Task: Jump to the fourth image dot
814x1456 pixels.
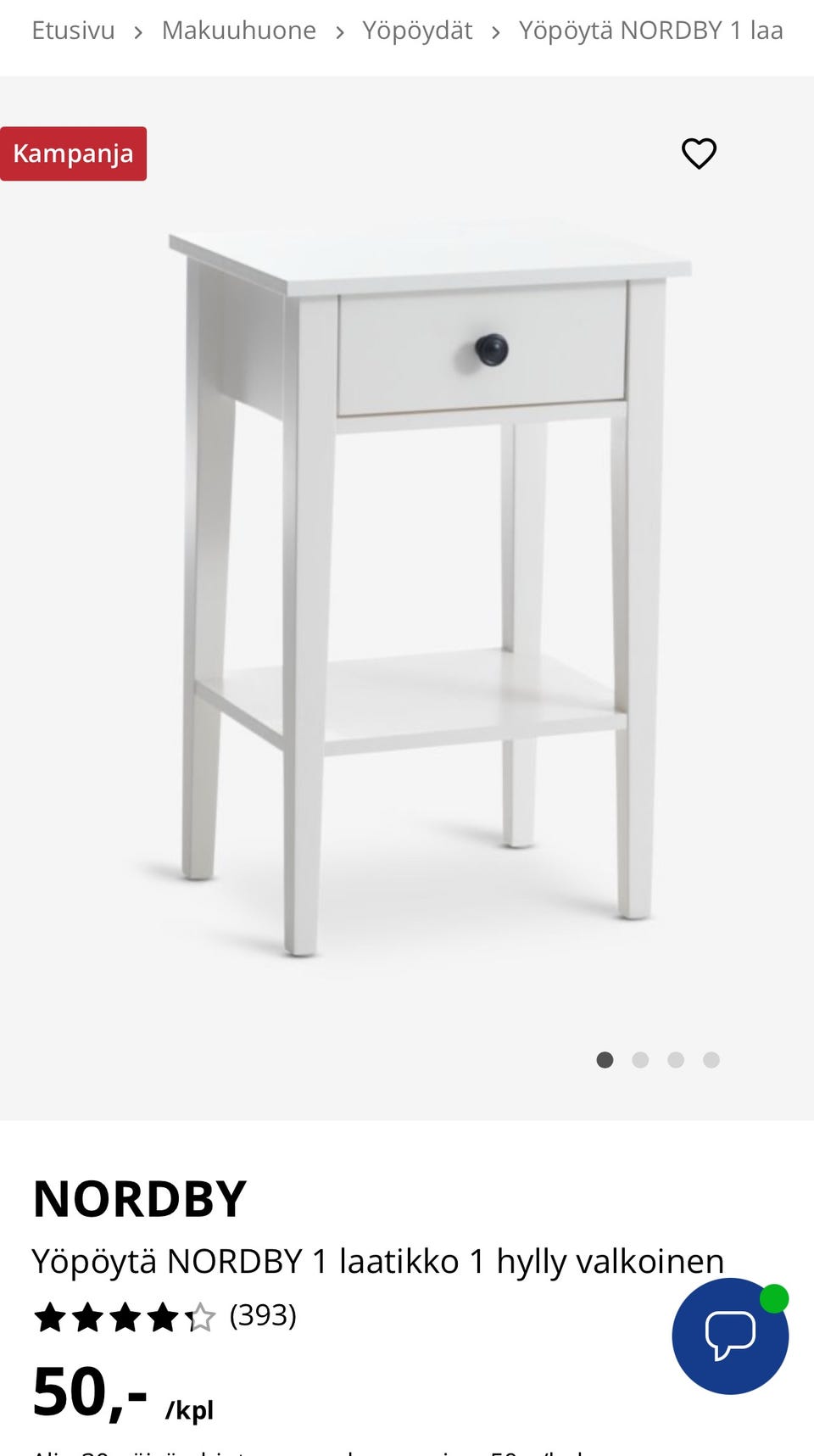Action: [x=711, y=1060]
